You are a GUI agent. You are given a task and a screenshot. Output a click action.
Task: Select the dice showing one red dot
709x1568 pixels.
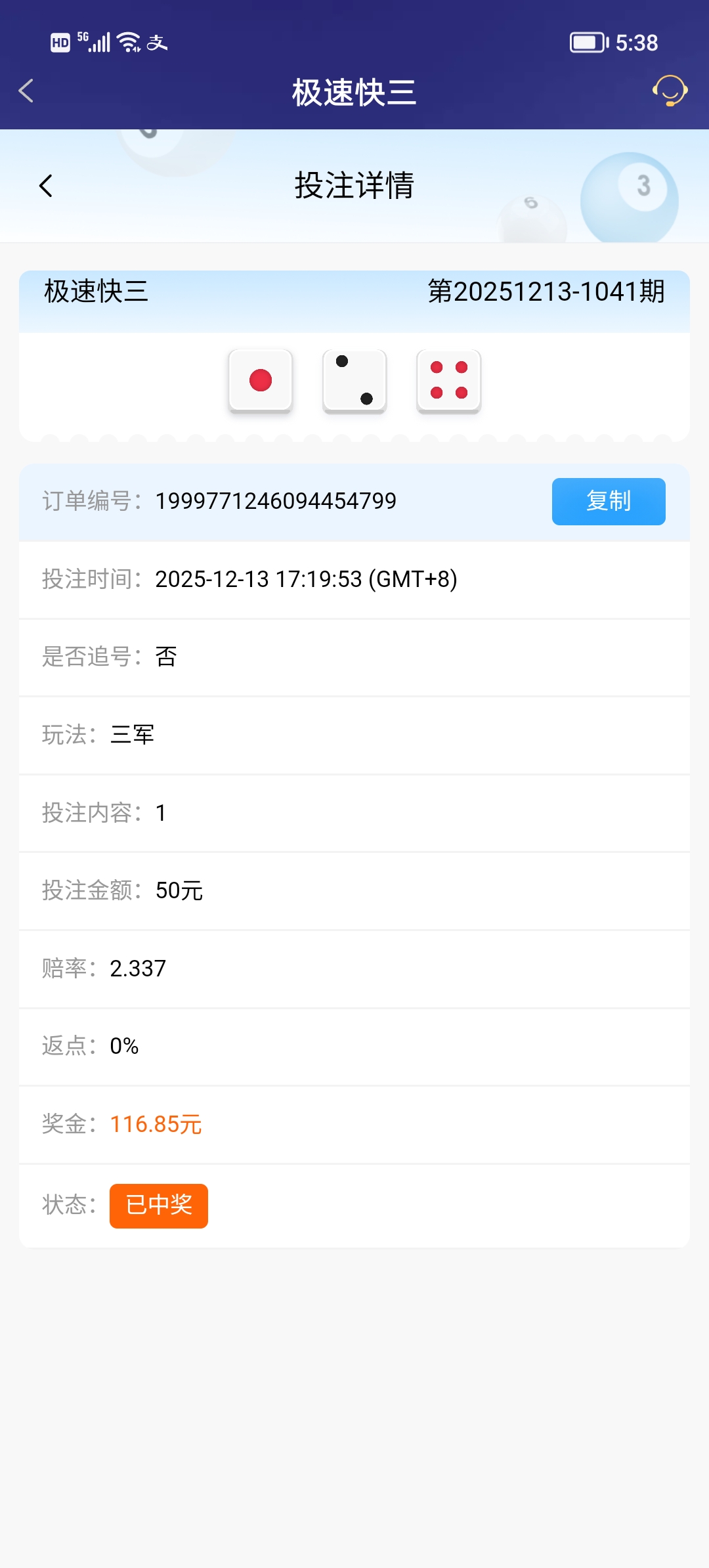point(260,381)
